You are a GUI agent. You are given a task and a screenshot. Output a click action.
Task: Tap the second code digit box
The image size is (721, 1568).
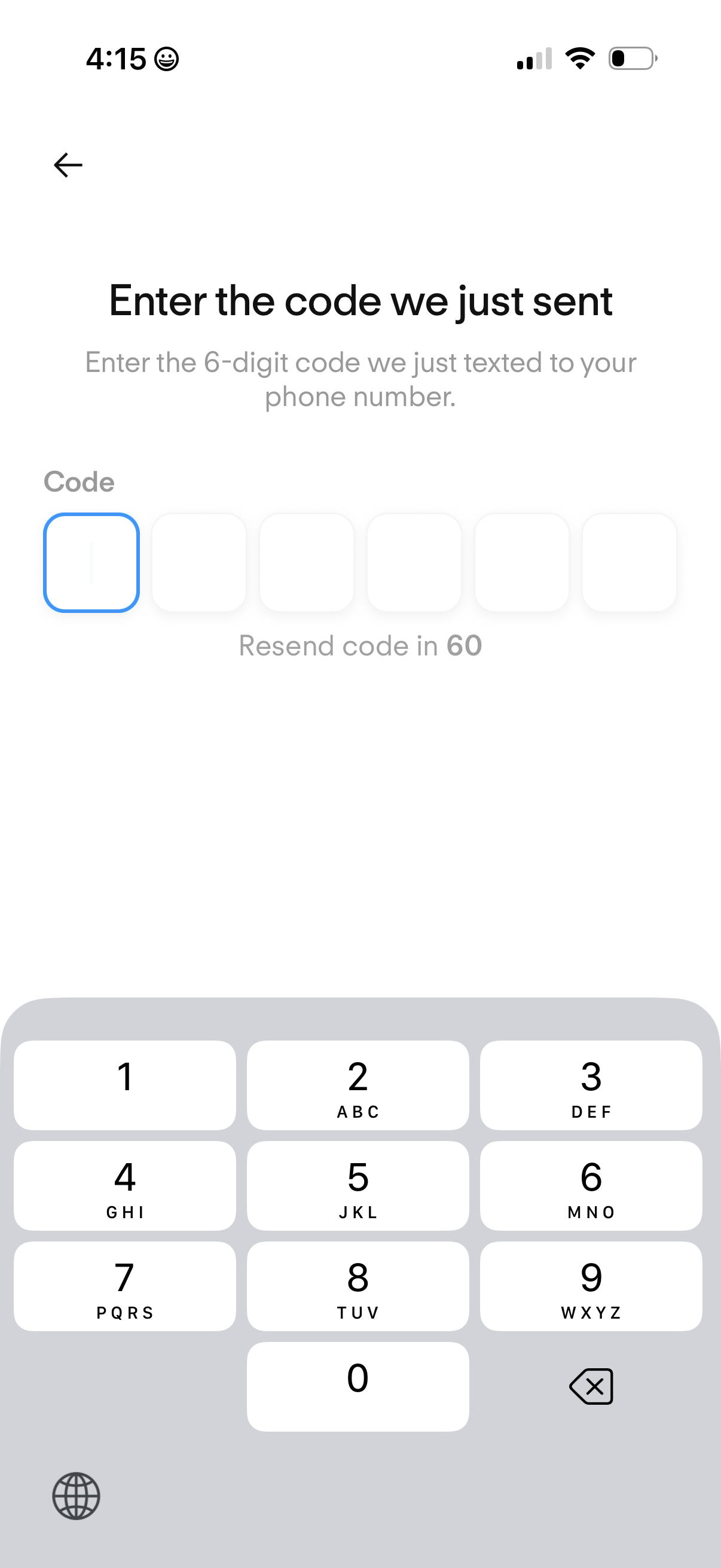pyautogui.click(x=200, y=562)
